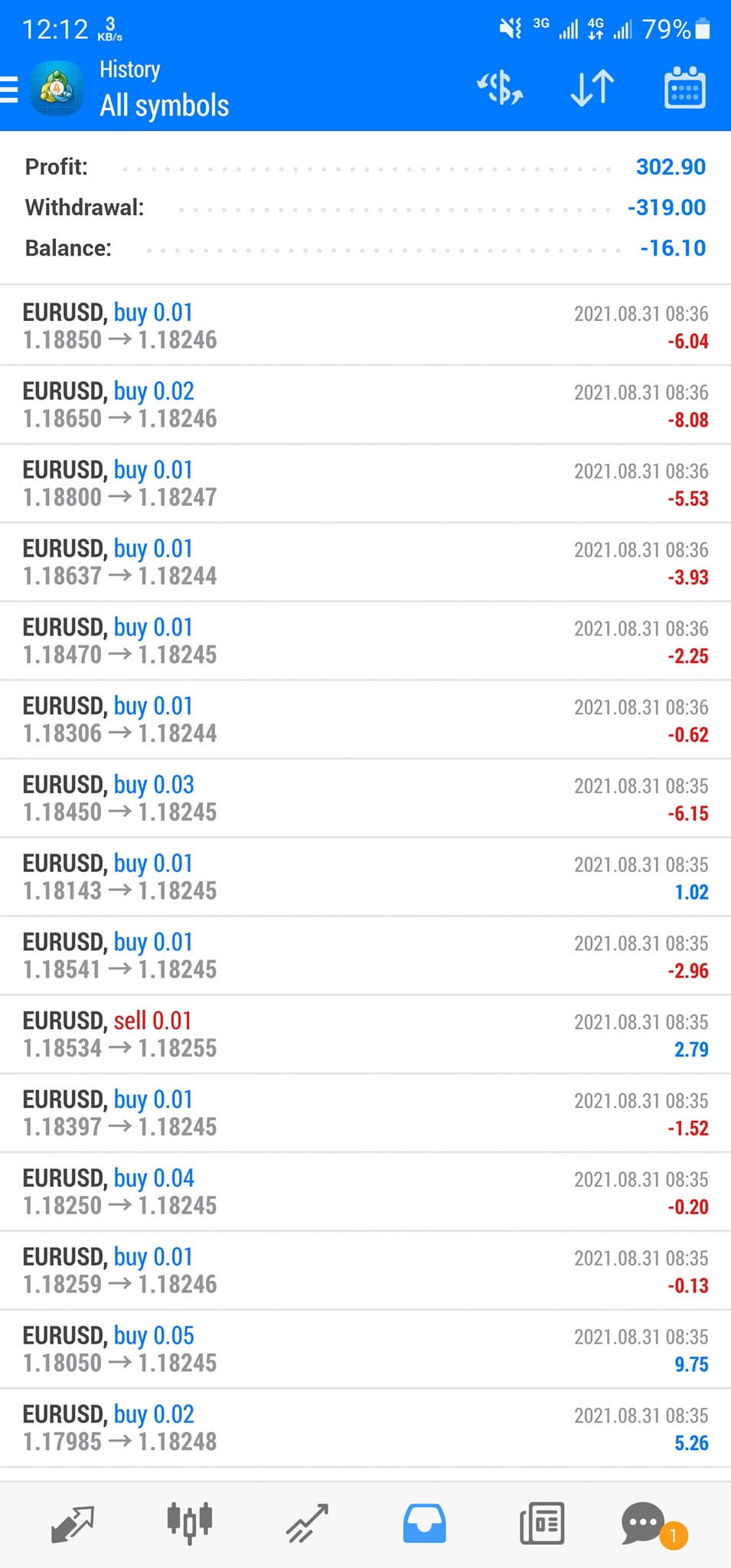Open the EURUSD trade with 5.26 profit
731x1568 pixels.
click(x=365, y=1428)
